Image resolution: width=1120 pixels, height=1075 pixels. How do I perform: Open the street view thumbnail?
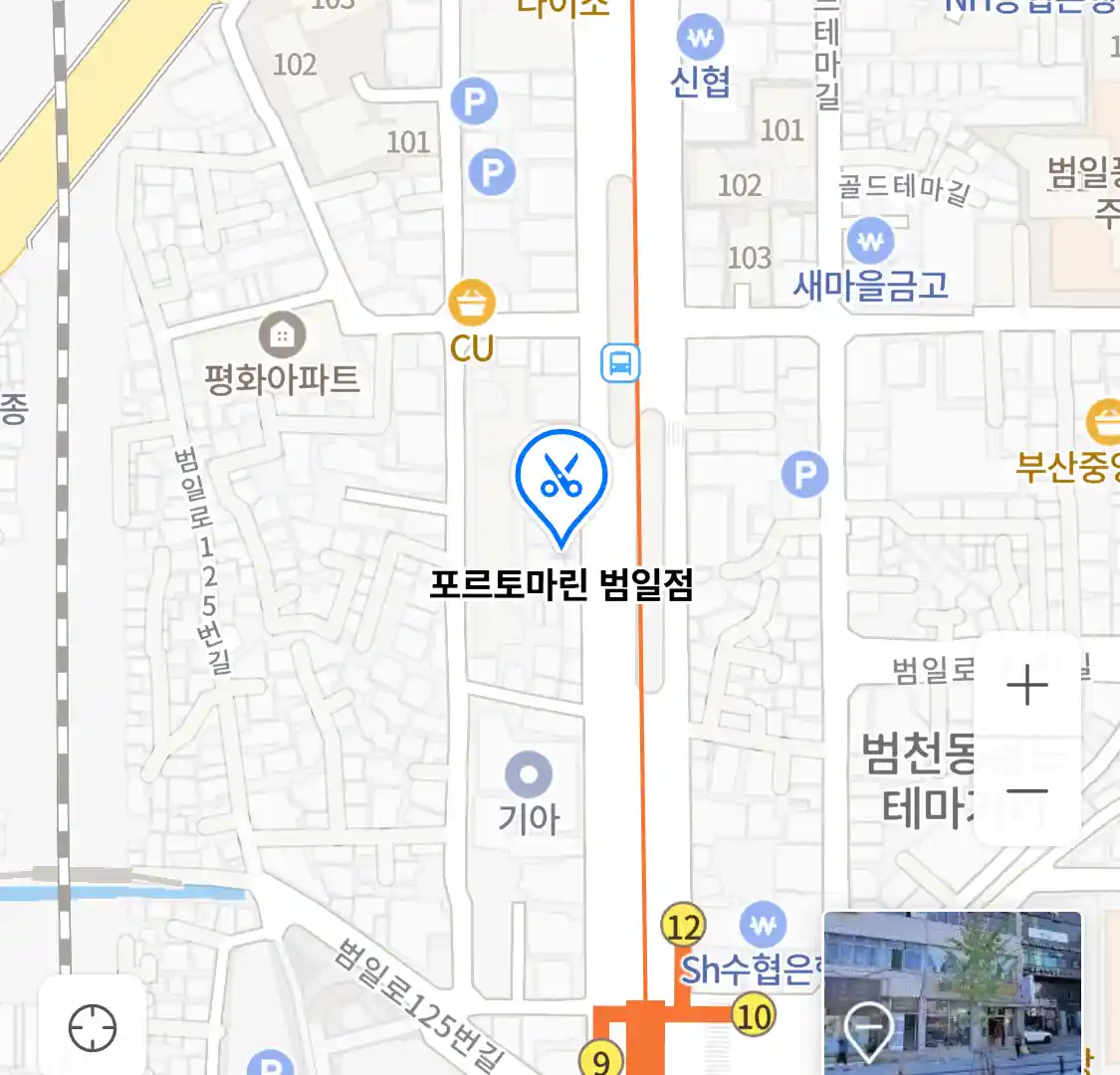pyautogui.click(x=952, y=992)
